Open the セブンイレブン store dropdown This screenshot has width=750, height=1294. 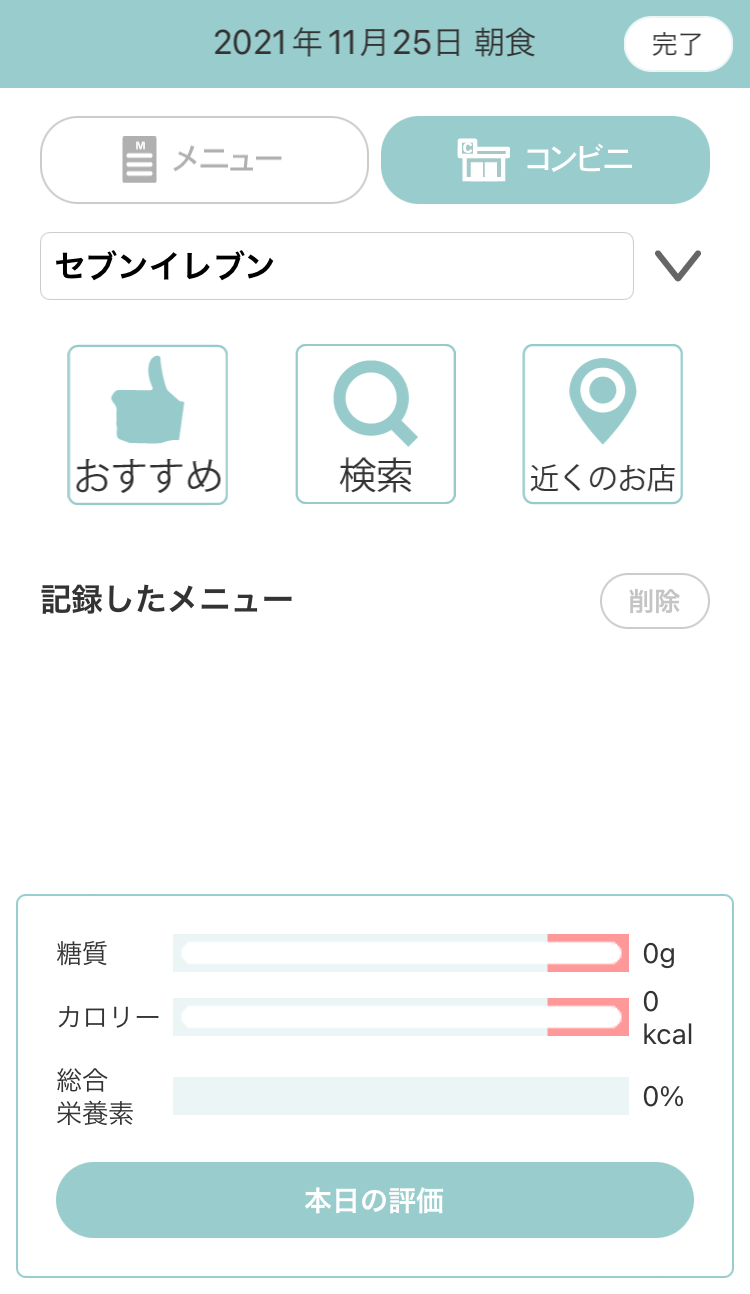click(x=337, y=266)
